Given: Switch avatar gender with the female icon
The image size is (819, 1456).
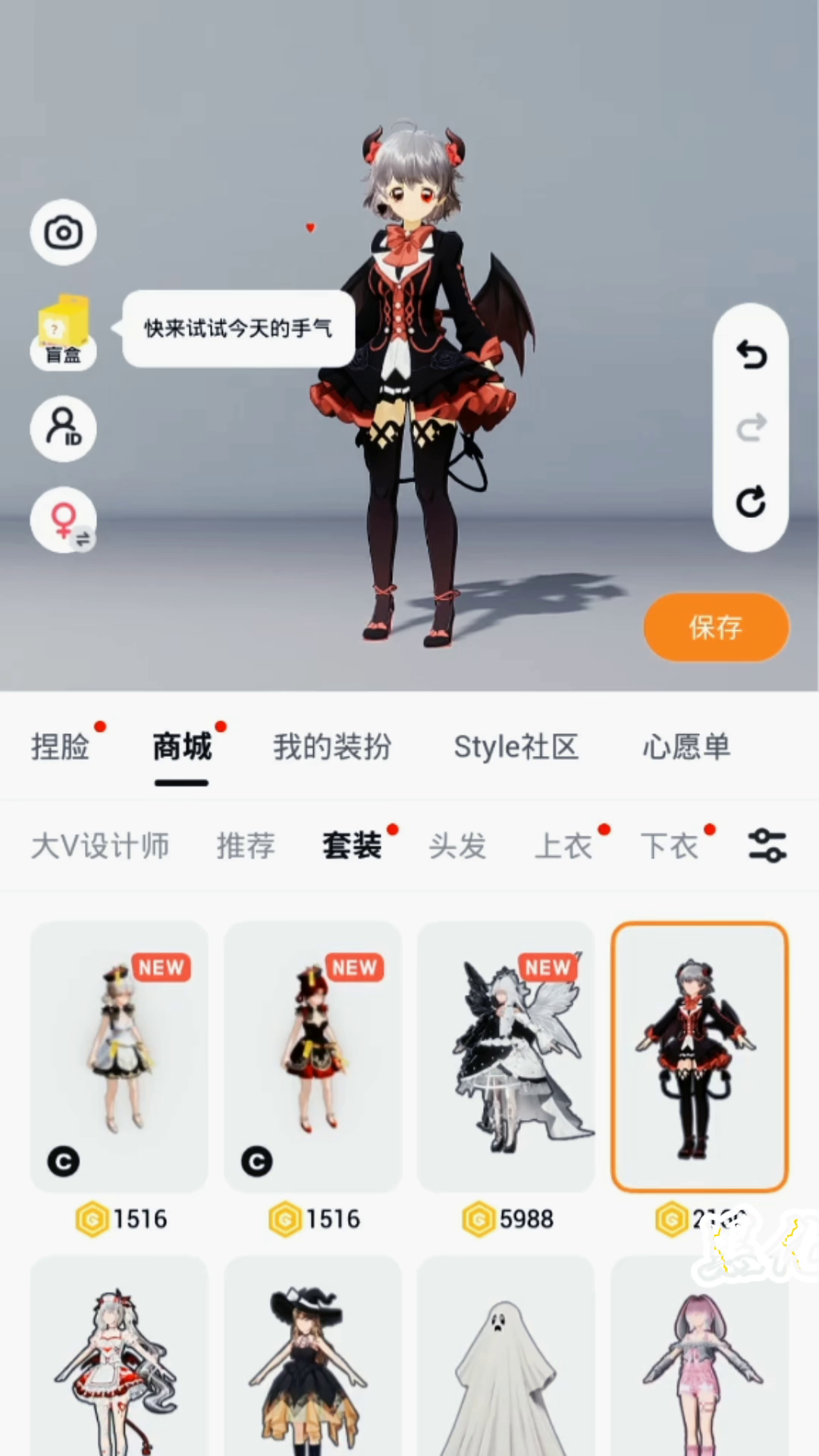Looking at the screenshot, I should coord(63,519).
